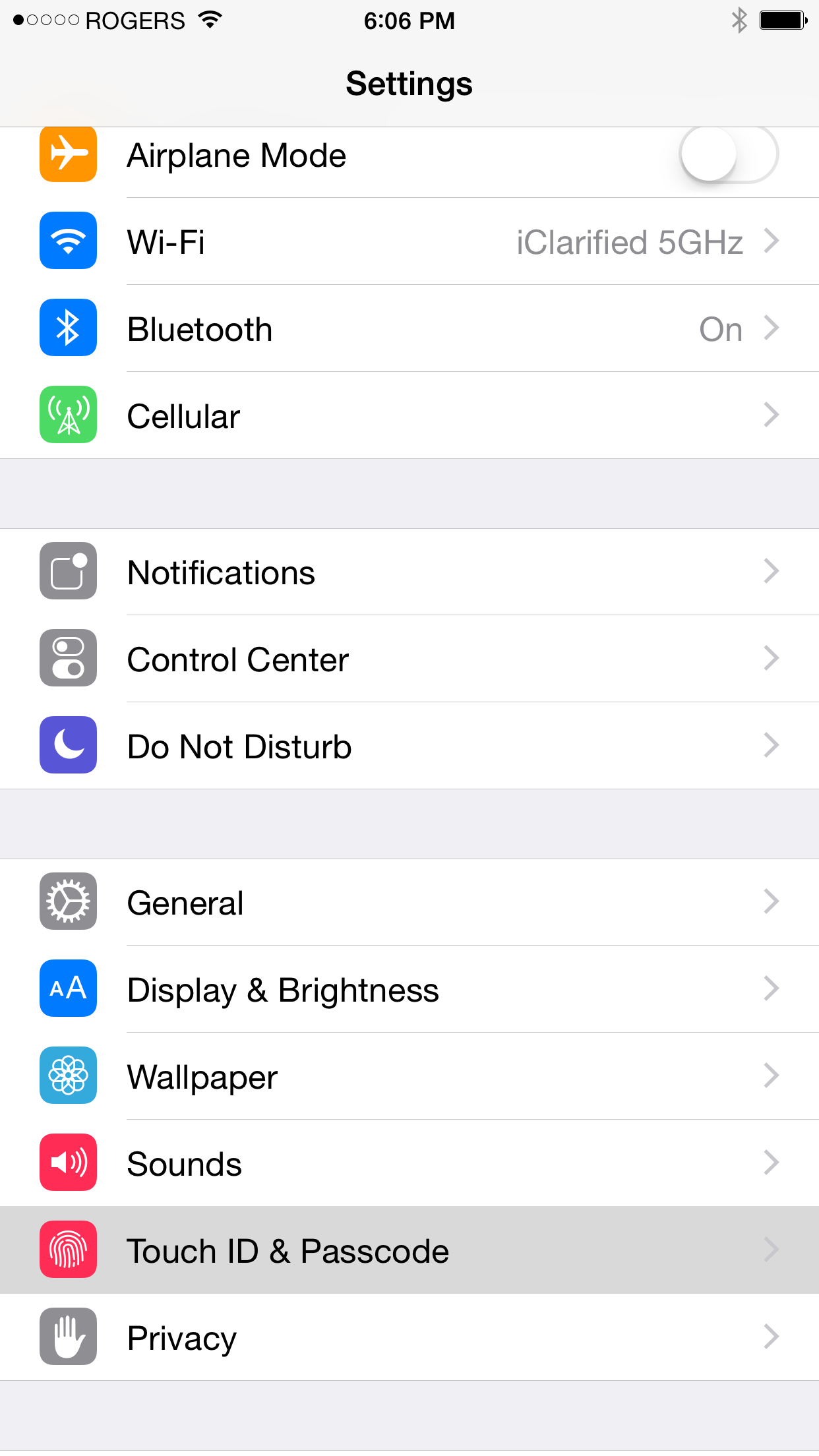Open Notifications settings
Screen dimensions: 819x1456
coord(409,572)
